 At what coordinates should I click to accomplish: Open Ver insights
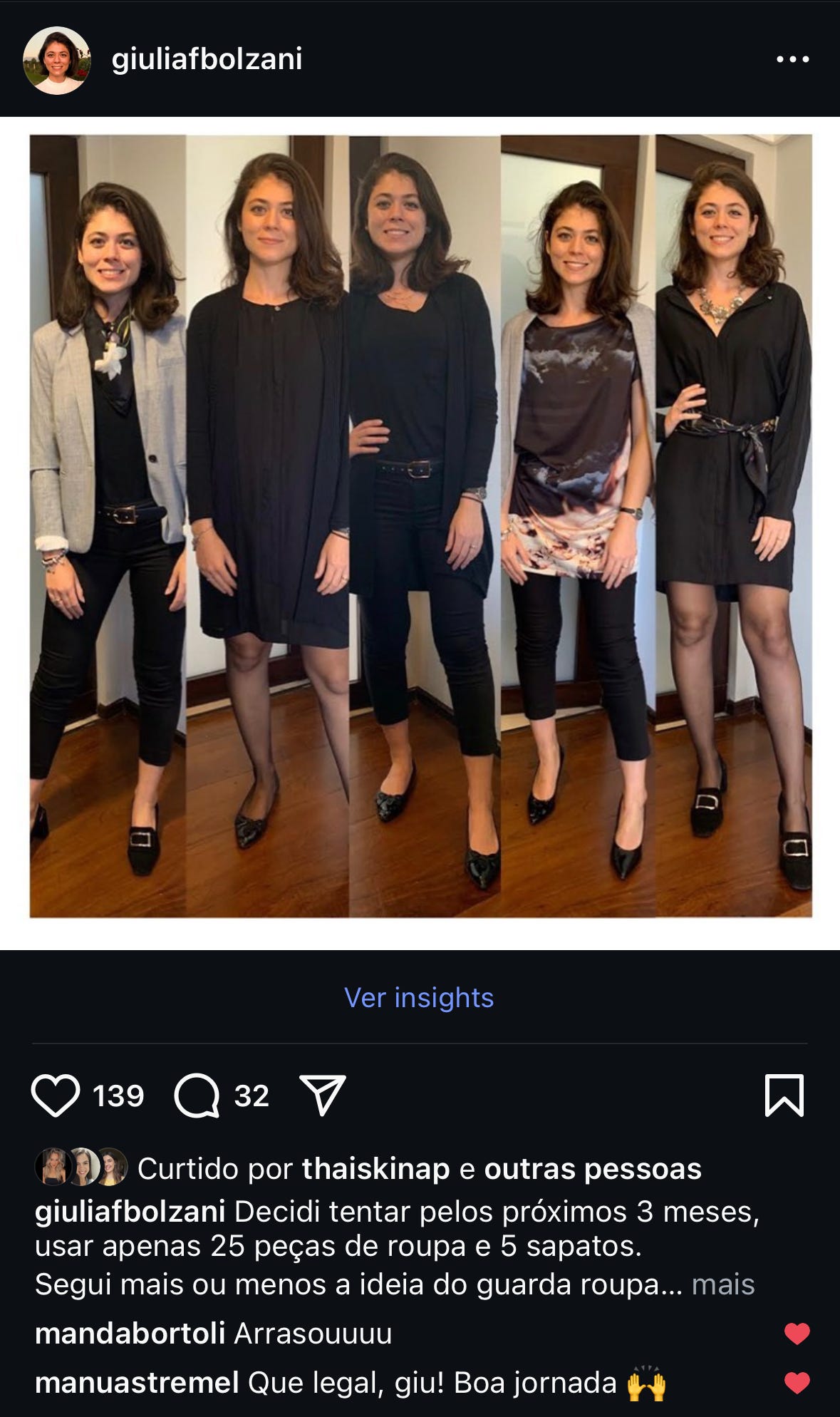coord(419,998)
